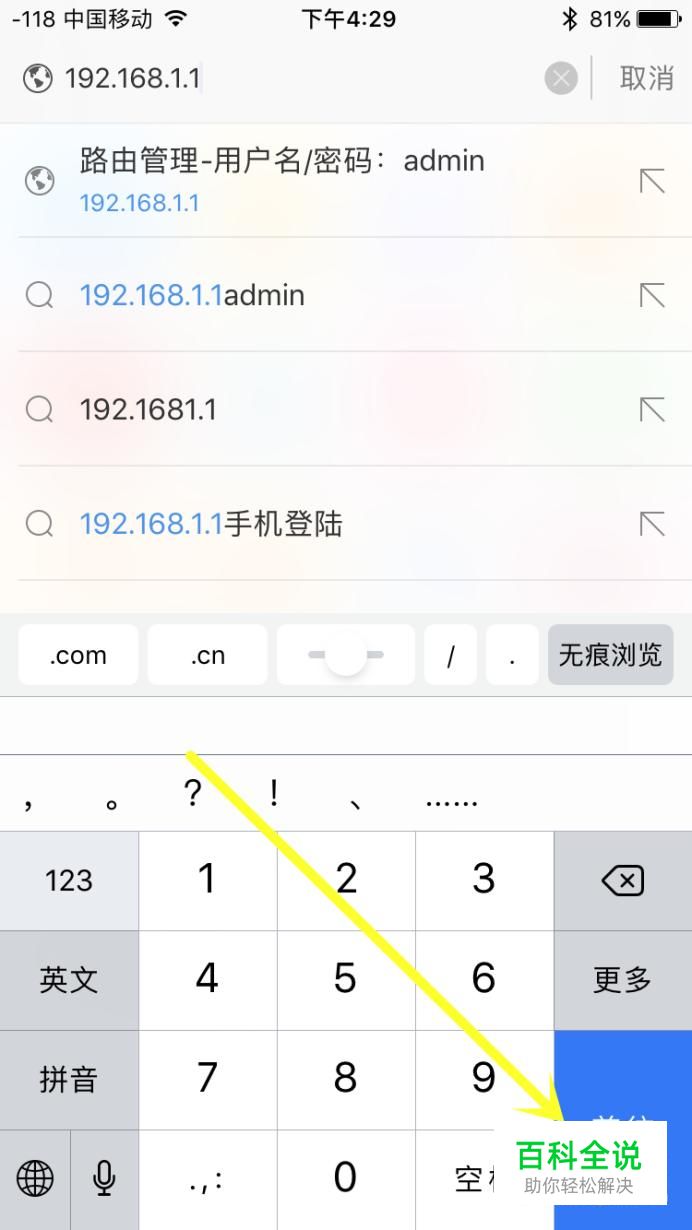Enable 无痕浏览 private browsing
The image size is (692, 1230).
(x=610, y=655)
